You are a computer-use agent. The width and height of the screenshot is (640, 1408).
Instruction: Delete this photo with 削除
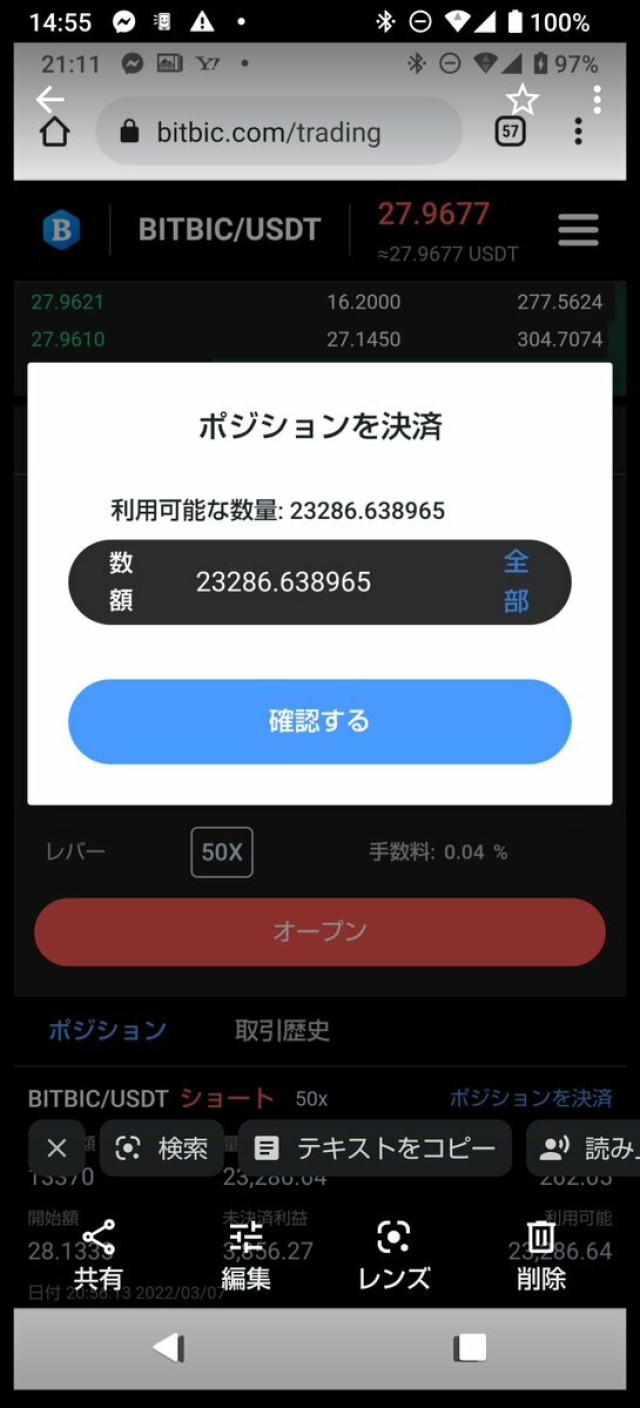click(x=541, y=1254)
